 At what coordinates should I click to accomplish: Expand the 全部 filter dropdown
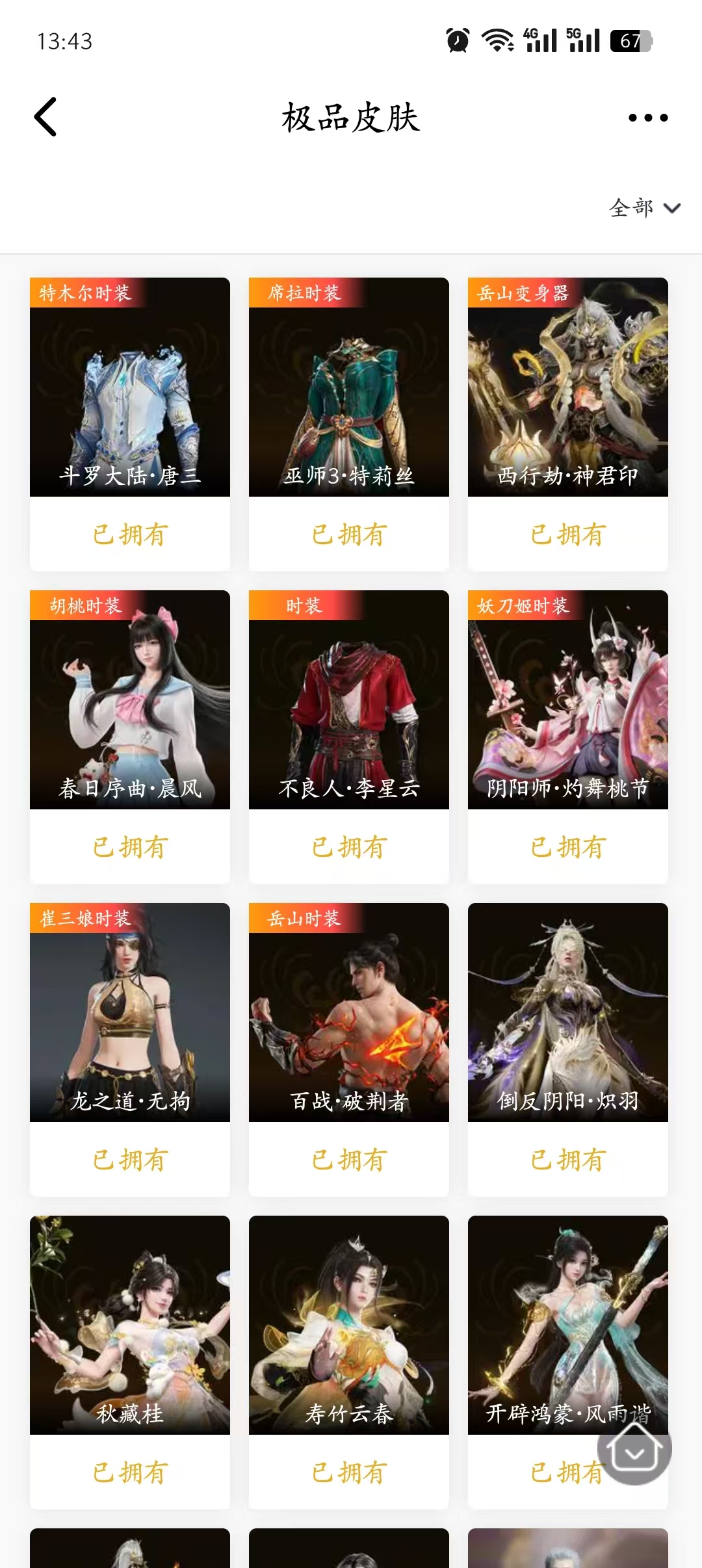(x=644, y=208)
